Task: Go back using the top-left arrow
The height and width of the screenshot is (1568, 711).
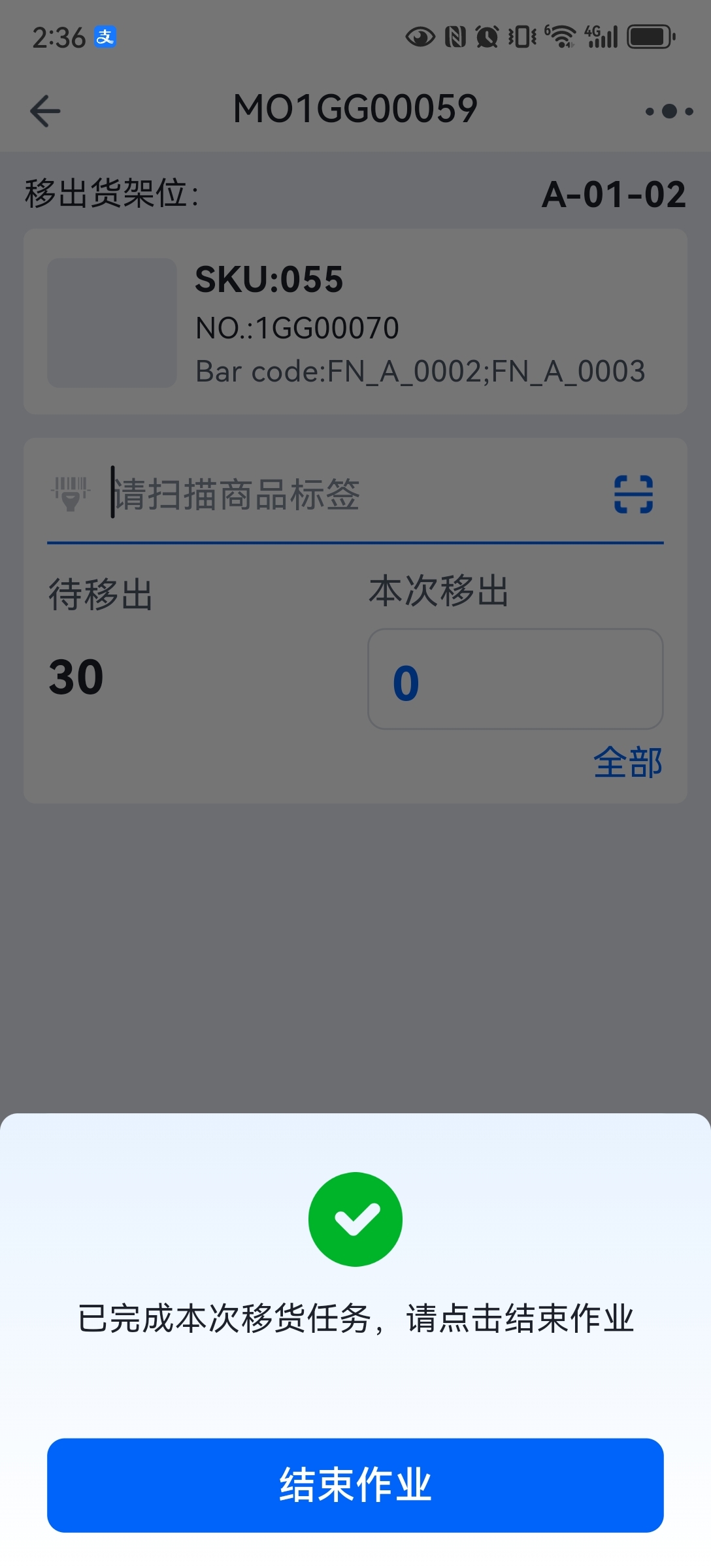Action: tap(46, 110)
